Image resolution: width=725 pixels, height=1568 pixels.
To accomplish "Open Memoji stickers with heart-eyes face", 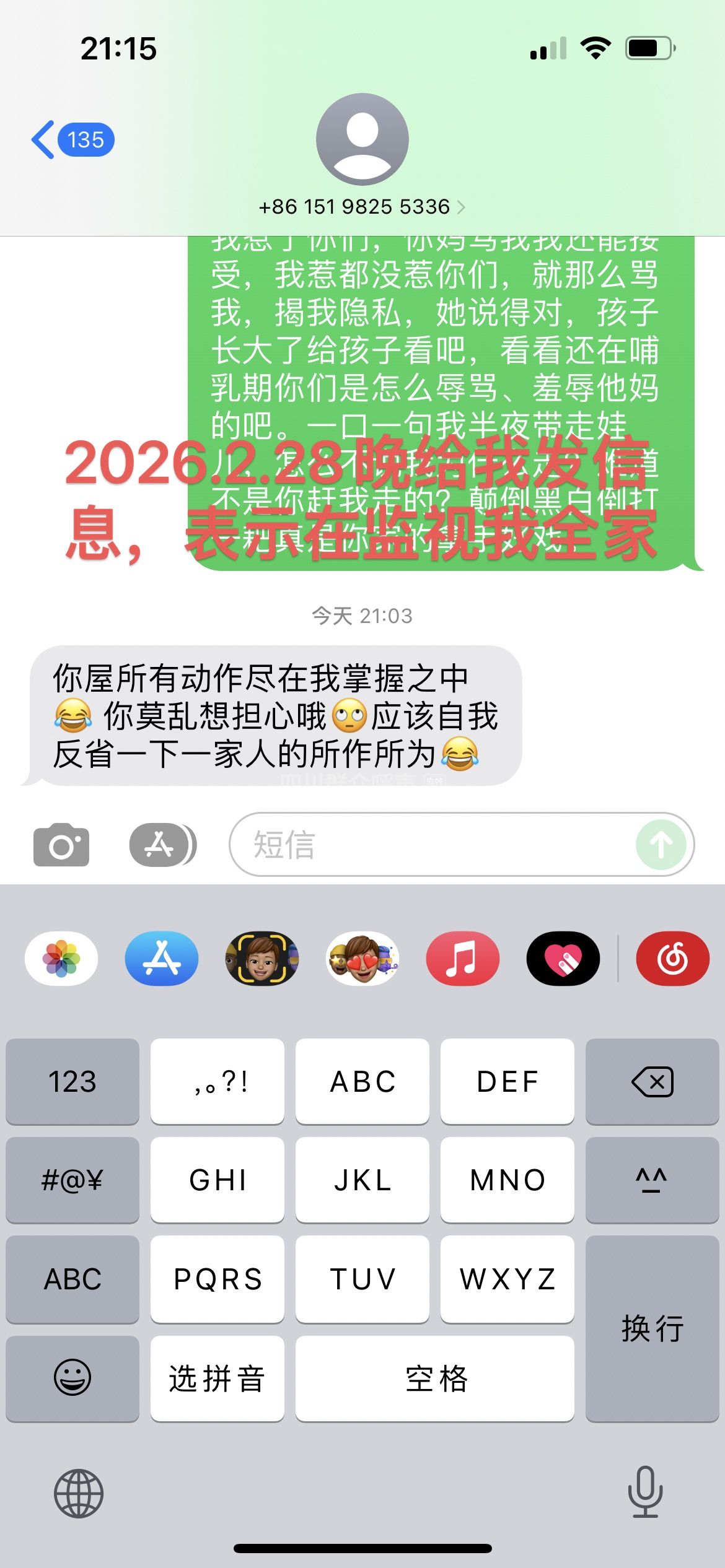I will click(362, 959).
